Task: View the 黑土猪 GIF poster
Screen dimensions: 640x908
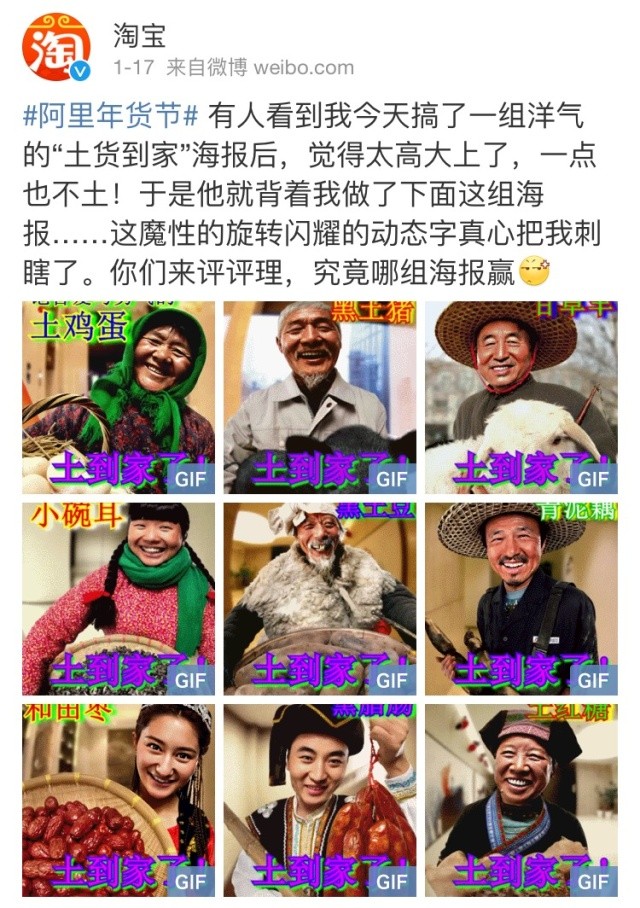Action: click(319, 397)
